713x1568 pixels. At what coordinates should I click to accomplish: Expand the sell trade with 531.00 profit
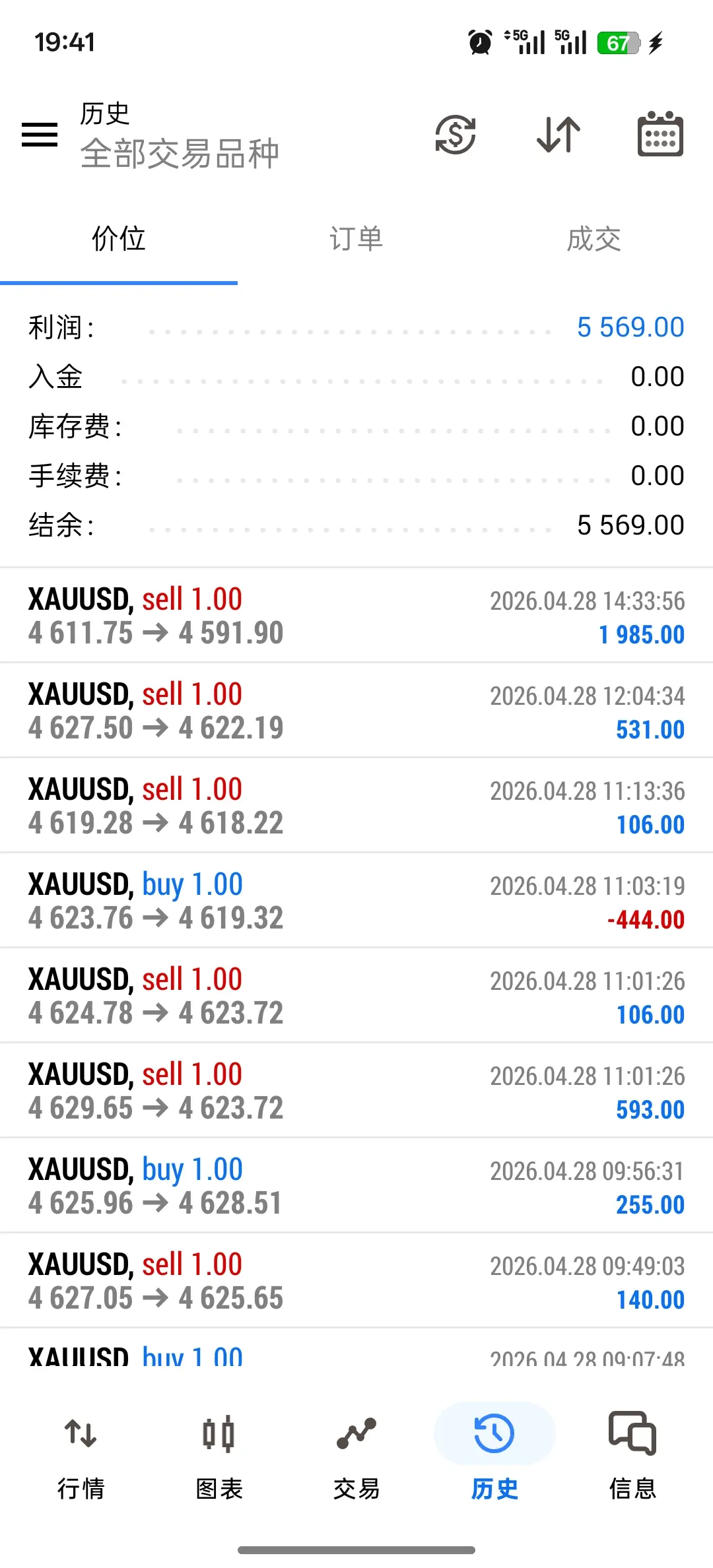356,711
